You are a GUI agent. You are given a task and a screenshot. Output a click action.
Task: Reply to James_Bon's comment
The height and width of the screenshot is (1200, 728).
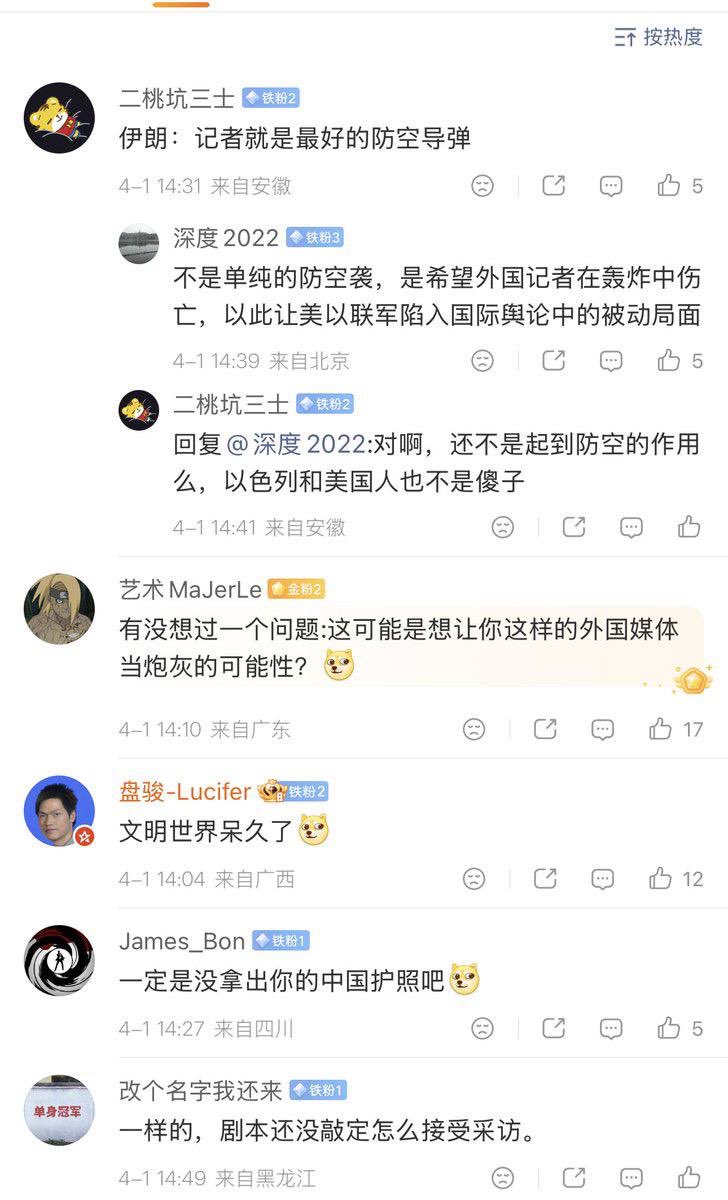tap(611, 1028)
